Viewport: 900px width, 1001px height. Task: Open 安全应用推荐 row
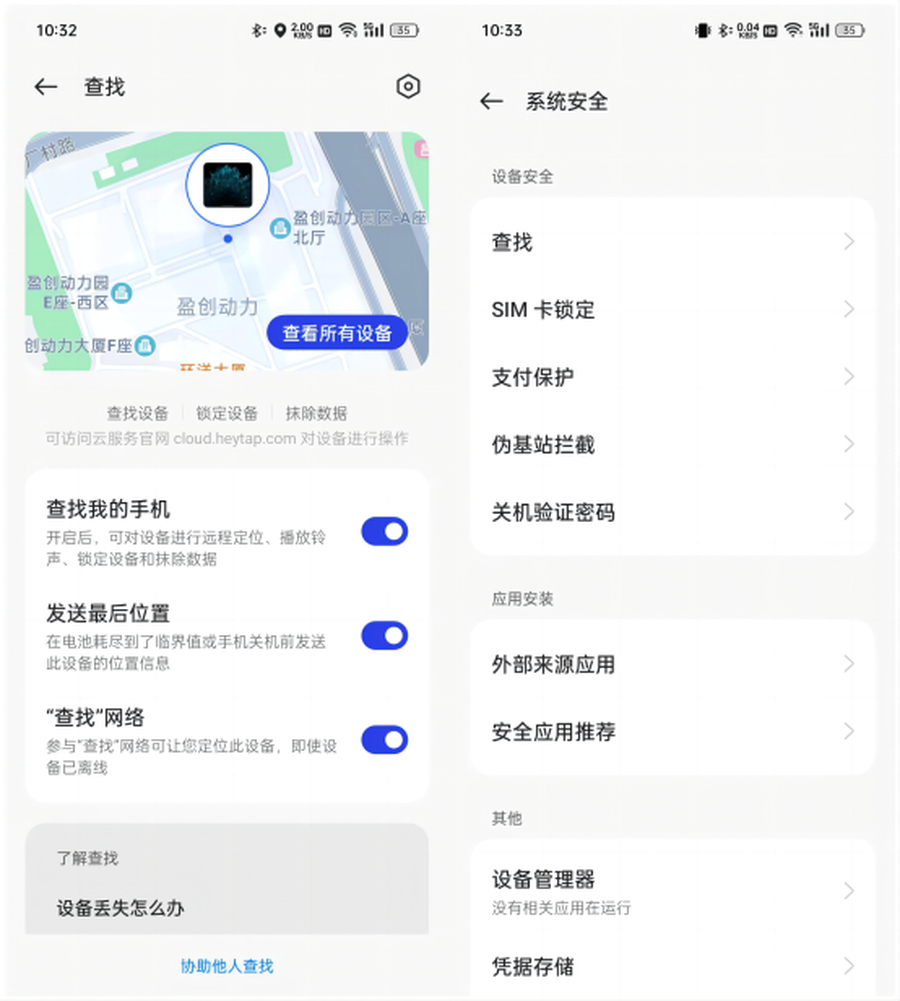pos(672,732)
